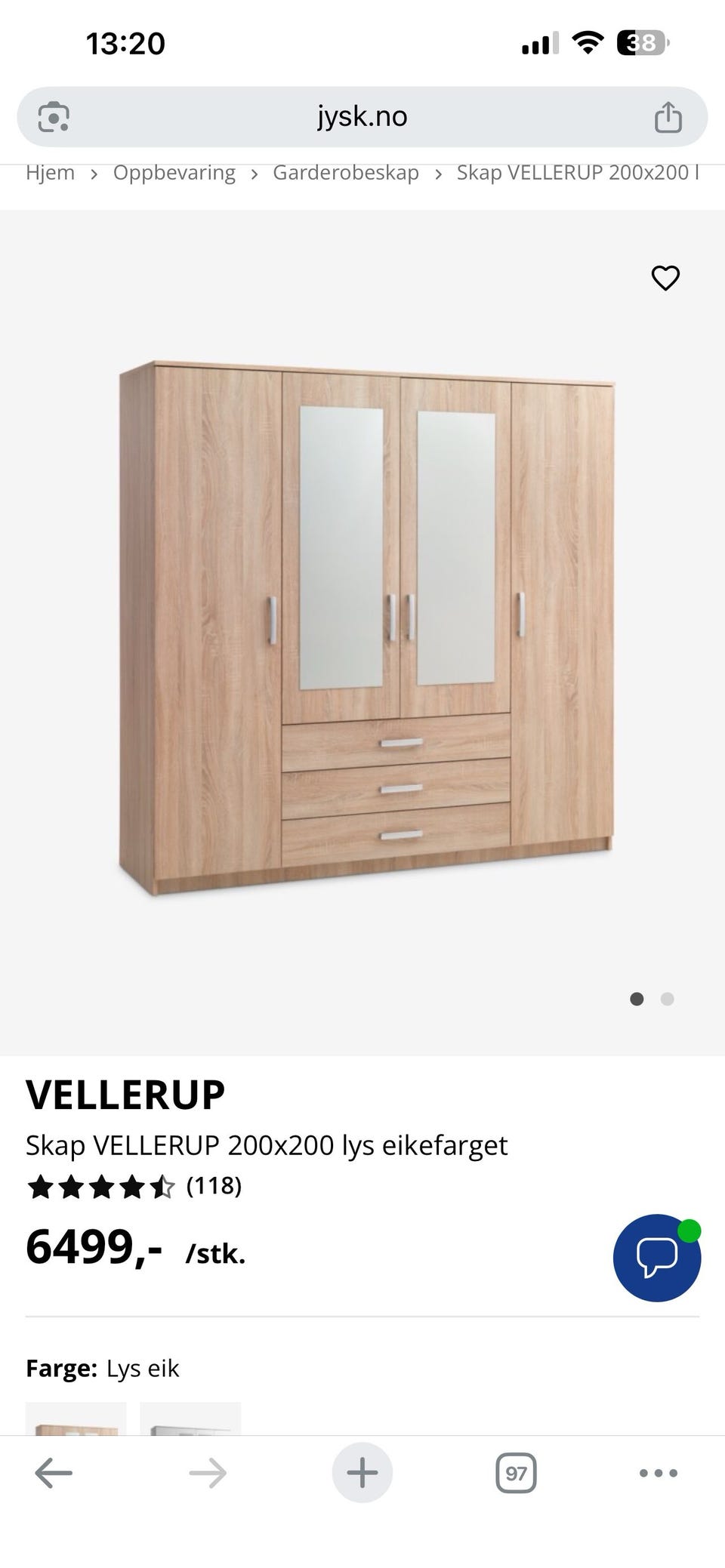
Task: Open the tab switcher showing 97 tabs
Action: tap(516, 1471)
